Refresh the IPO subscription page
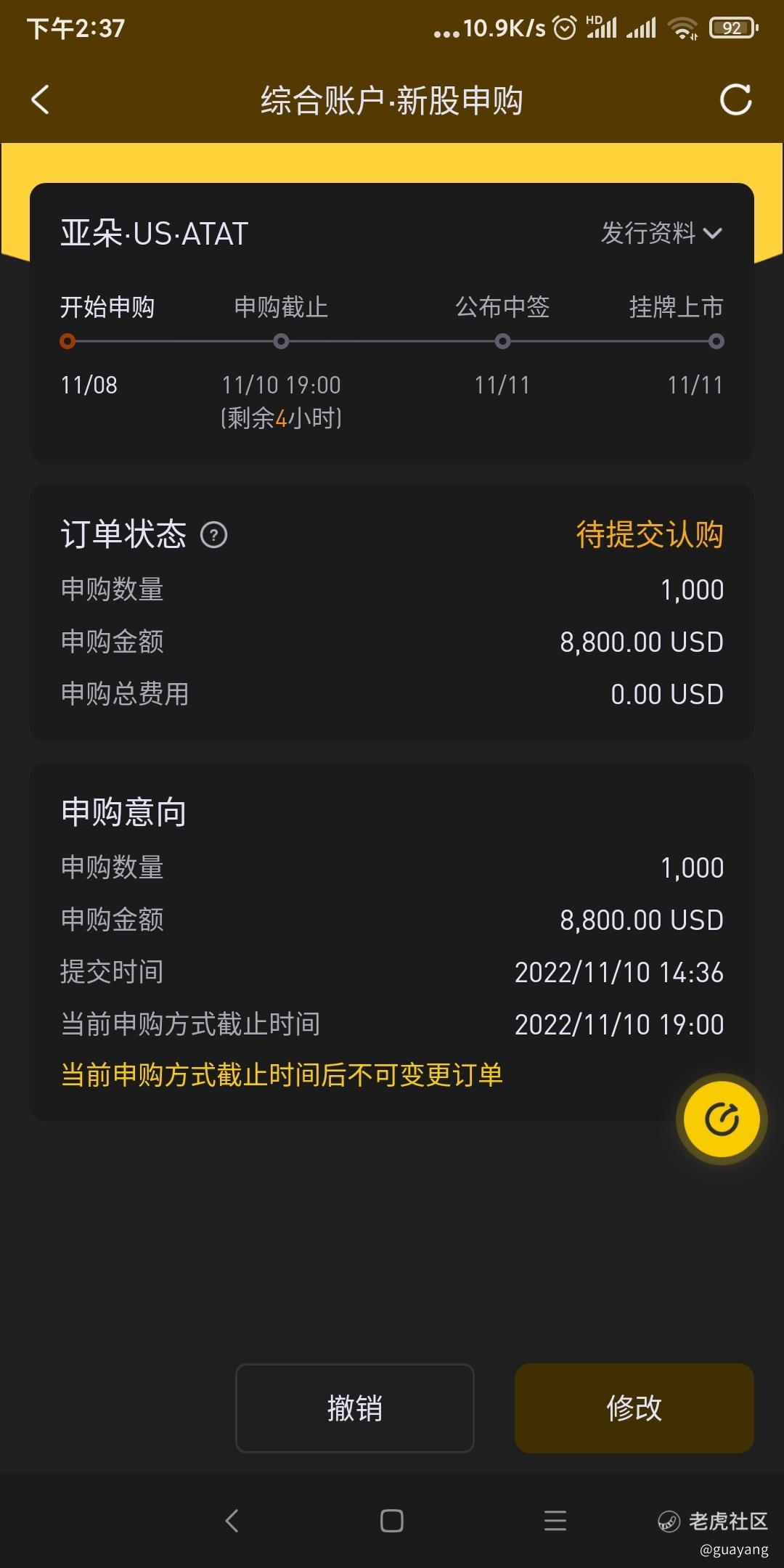This screenshot has width=784, height=1568. (735, 99)
